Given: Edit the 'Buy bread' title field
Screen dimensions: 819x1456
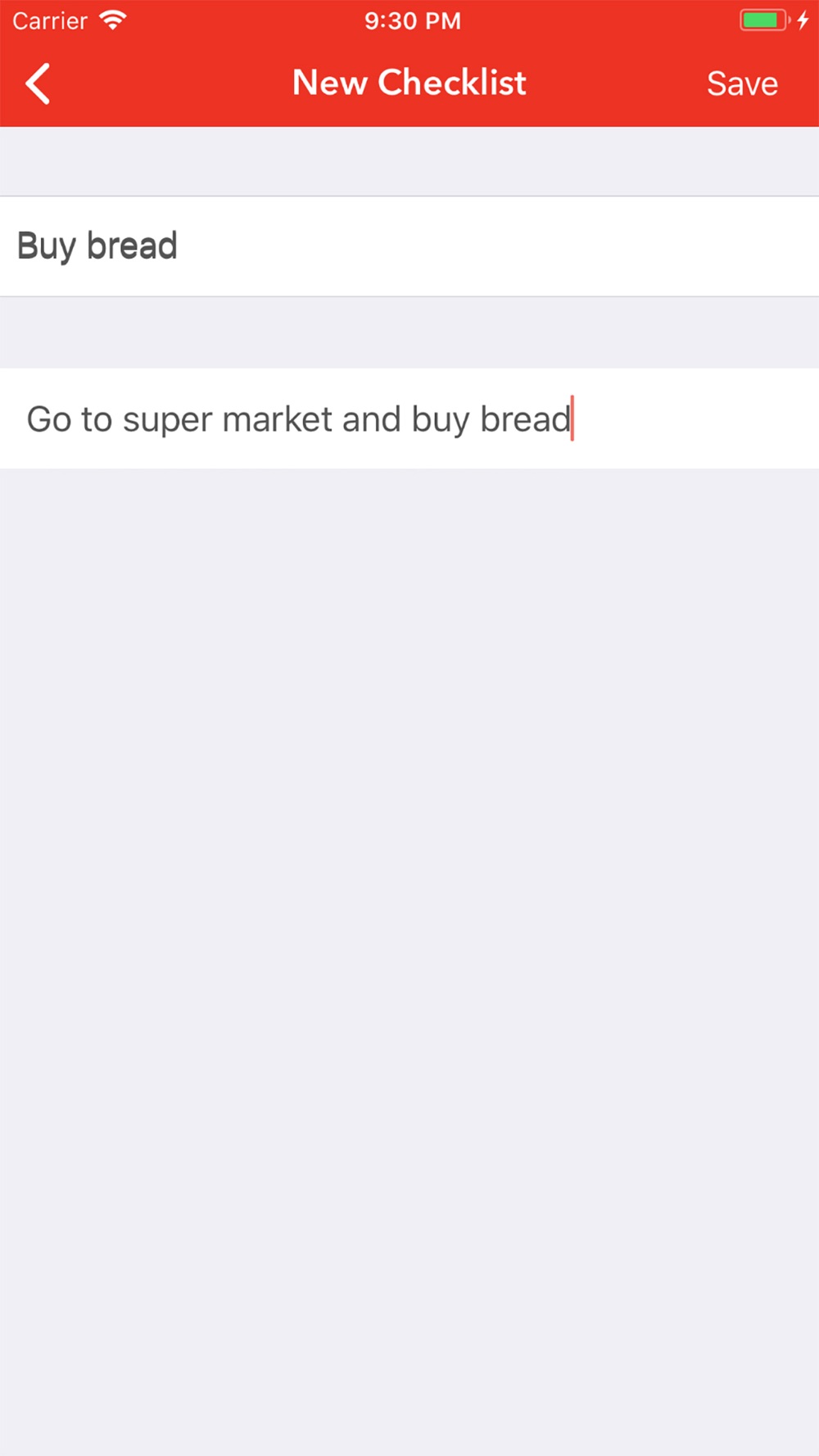Looking at the screenshot, I should pyautogui.click(x=409, y=246).
